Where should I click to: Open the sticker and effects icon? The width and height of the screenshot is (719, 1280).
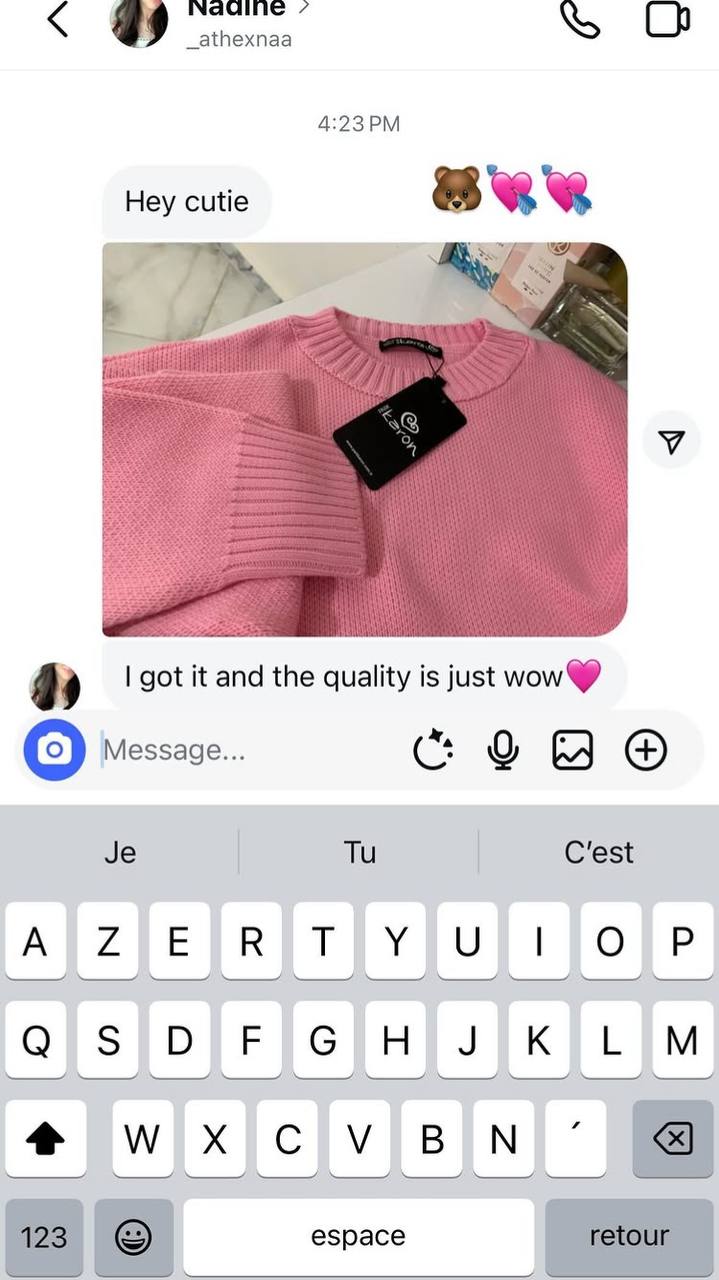[433, 749]
